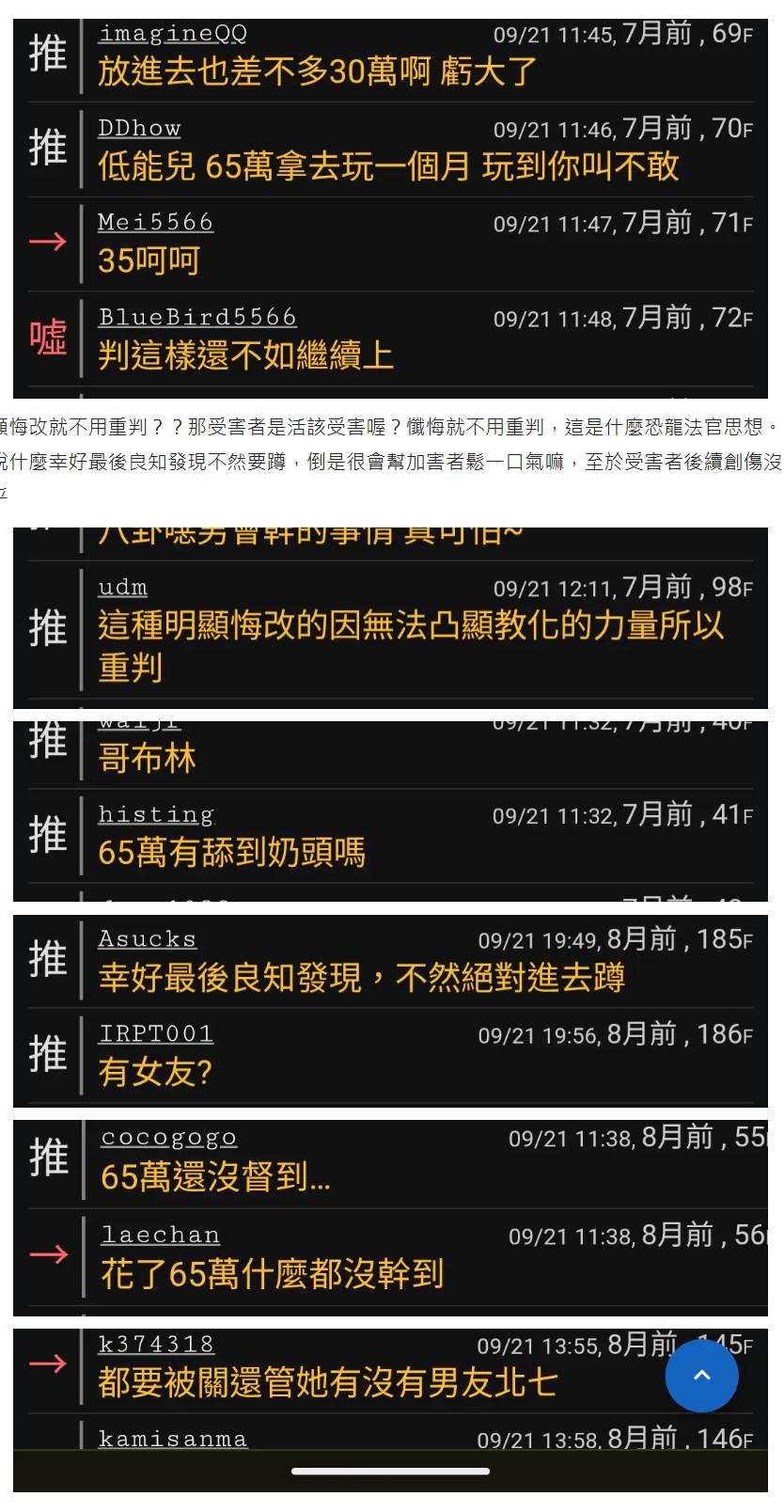Tap the blue scroll-to-top arrow button
Viewport: 784px width, 1512px height.
701,1375
